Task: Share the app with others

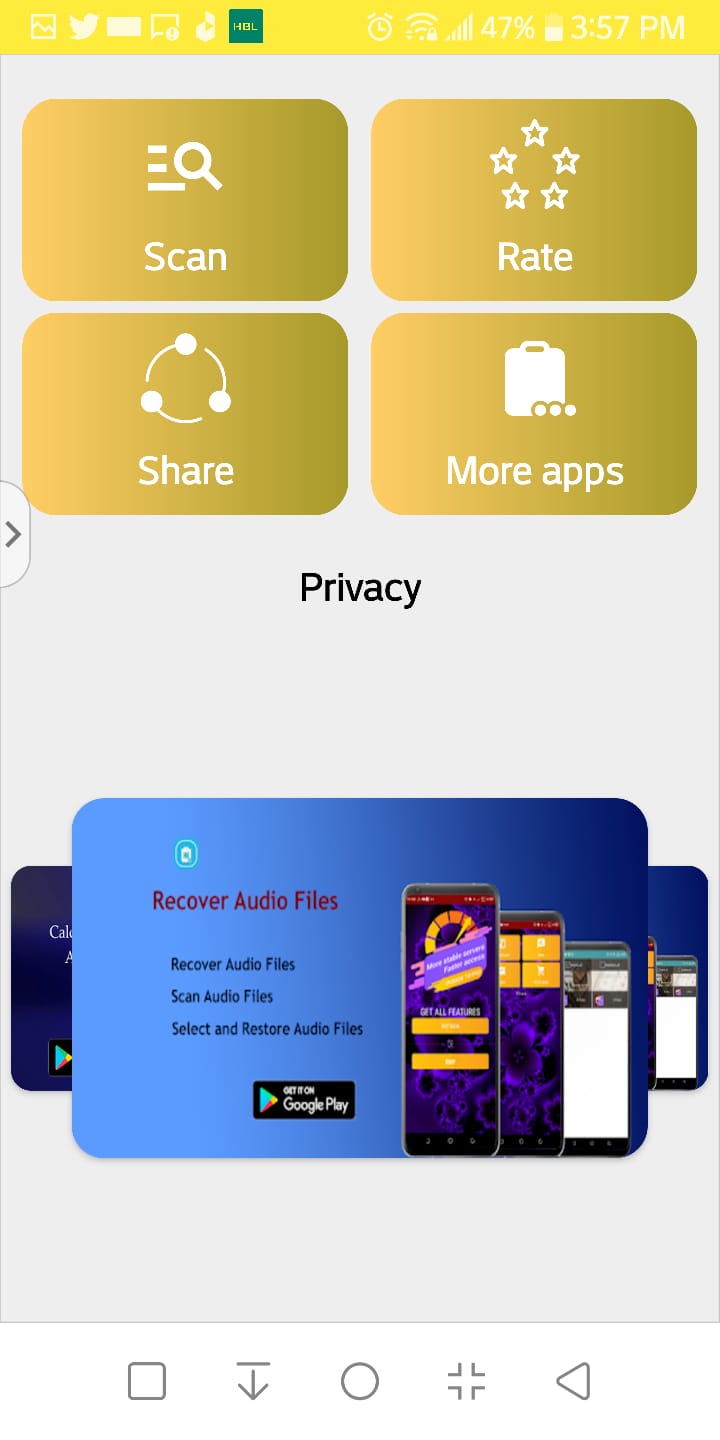Action: click(x=185, y=414)
